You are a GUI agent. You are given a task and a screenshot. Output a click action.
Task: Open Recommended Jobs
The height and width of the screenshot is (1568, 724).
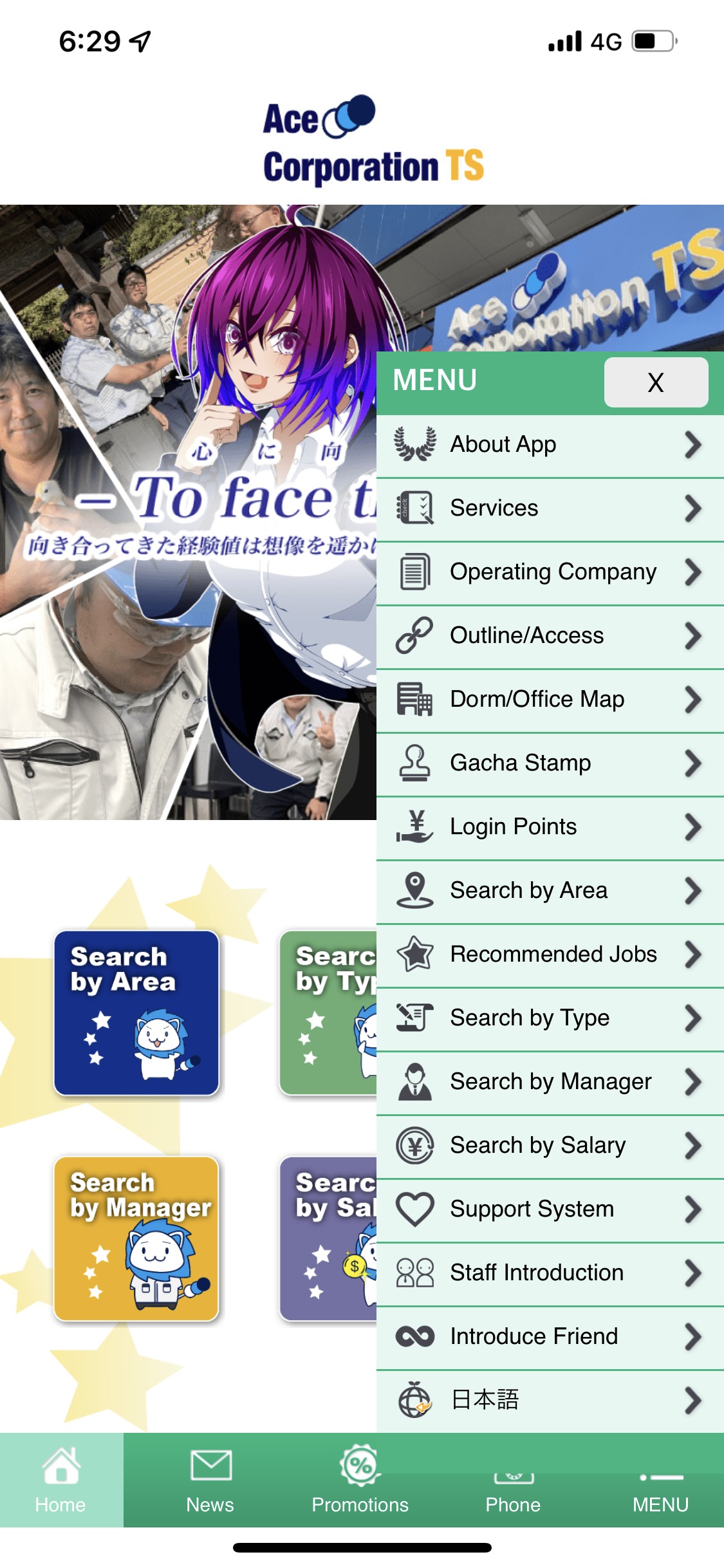[x=550, y=955]
